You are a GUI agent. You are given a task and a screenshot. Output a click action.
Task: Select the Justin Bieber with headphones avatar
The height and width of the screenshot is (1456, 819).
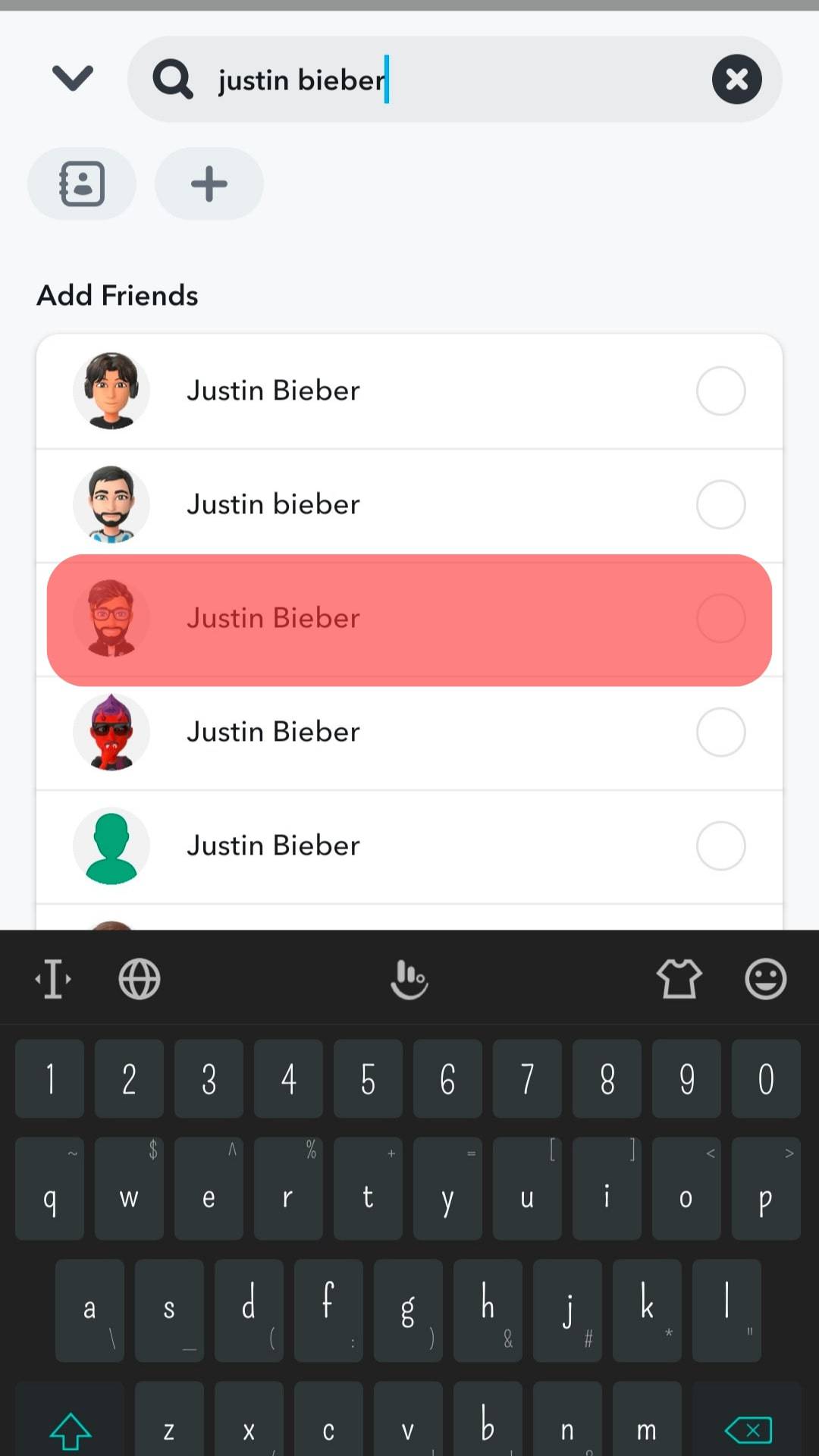coord(409,391)
